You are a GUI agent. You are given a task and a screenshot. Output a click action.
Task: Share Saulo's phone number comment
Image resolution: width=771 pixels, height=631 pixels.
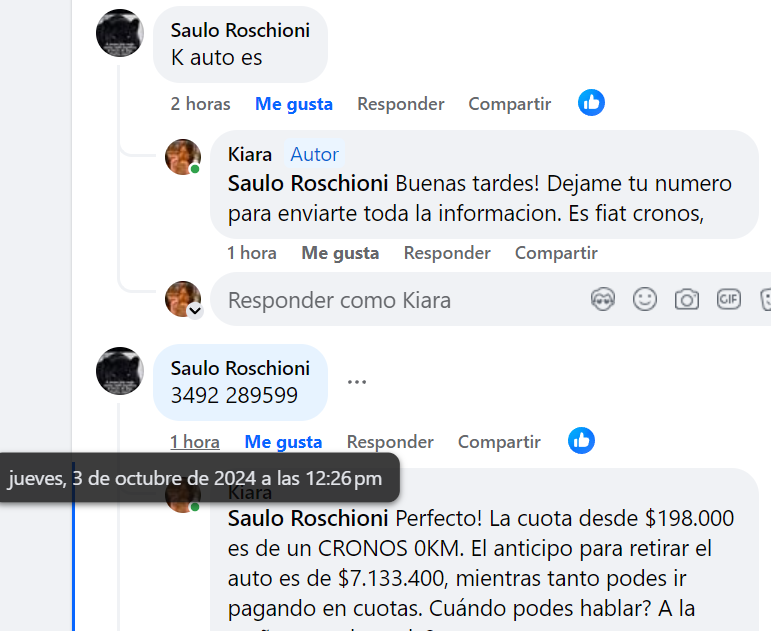[x=499, y=442]
